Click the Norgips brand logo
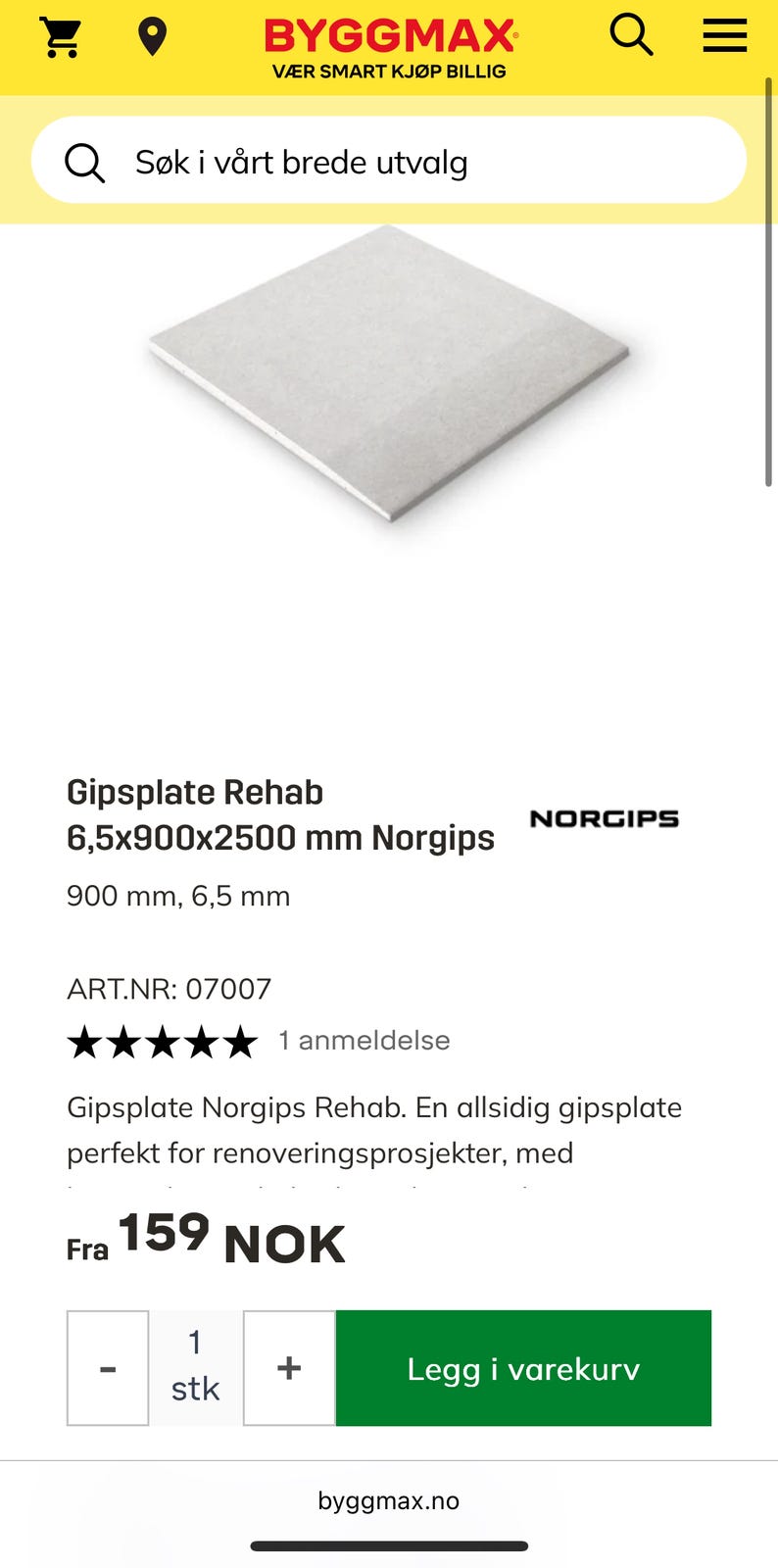The image size is (778, 1568). pyautogui.click(x=604, y=819)
